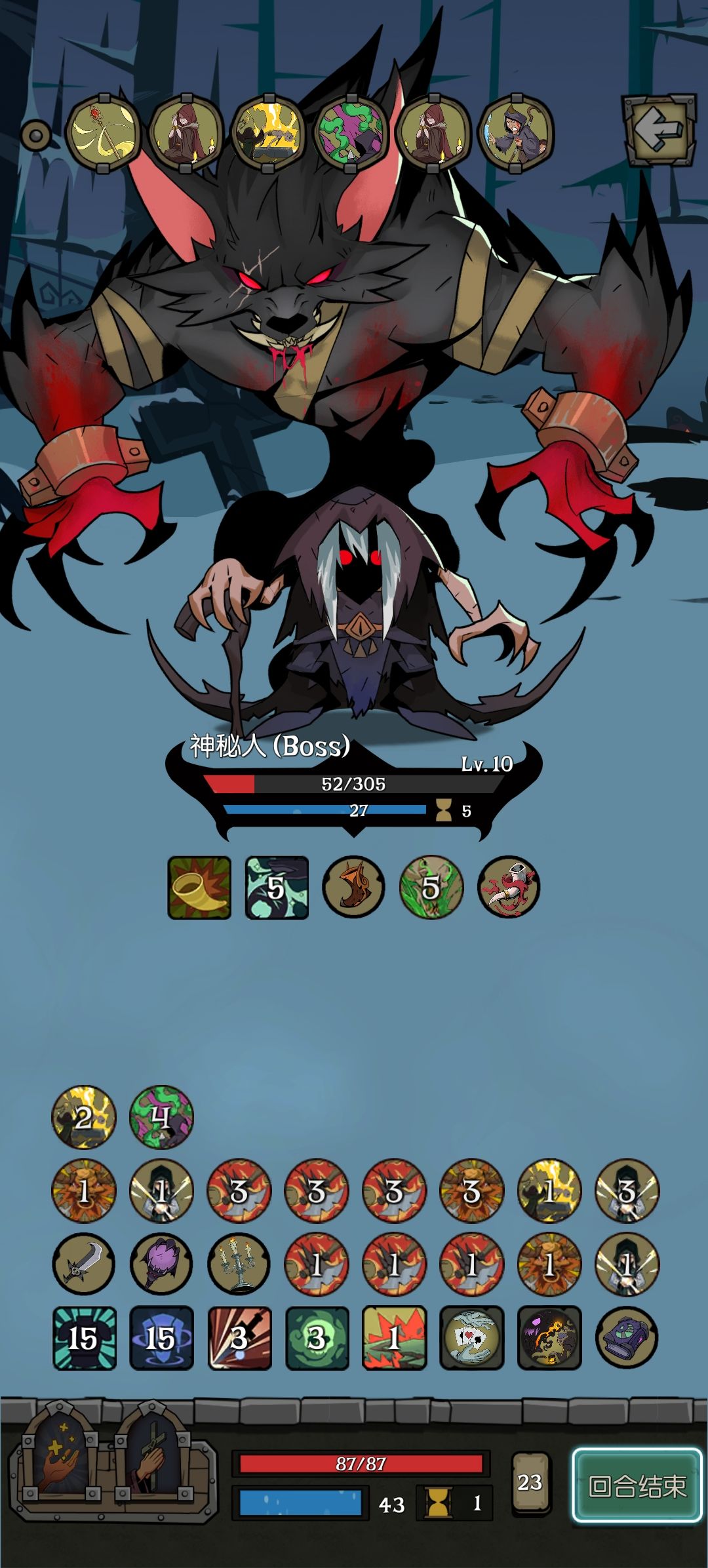
Task: Select the teal shirt buff showing 15
Action: 84,1338
